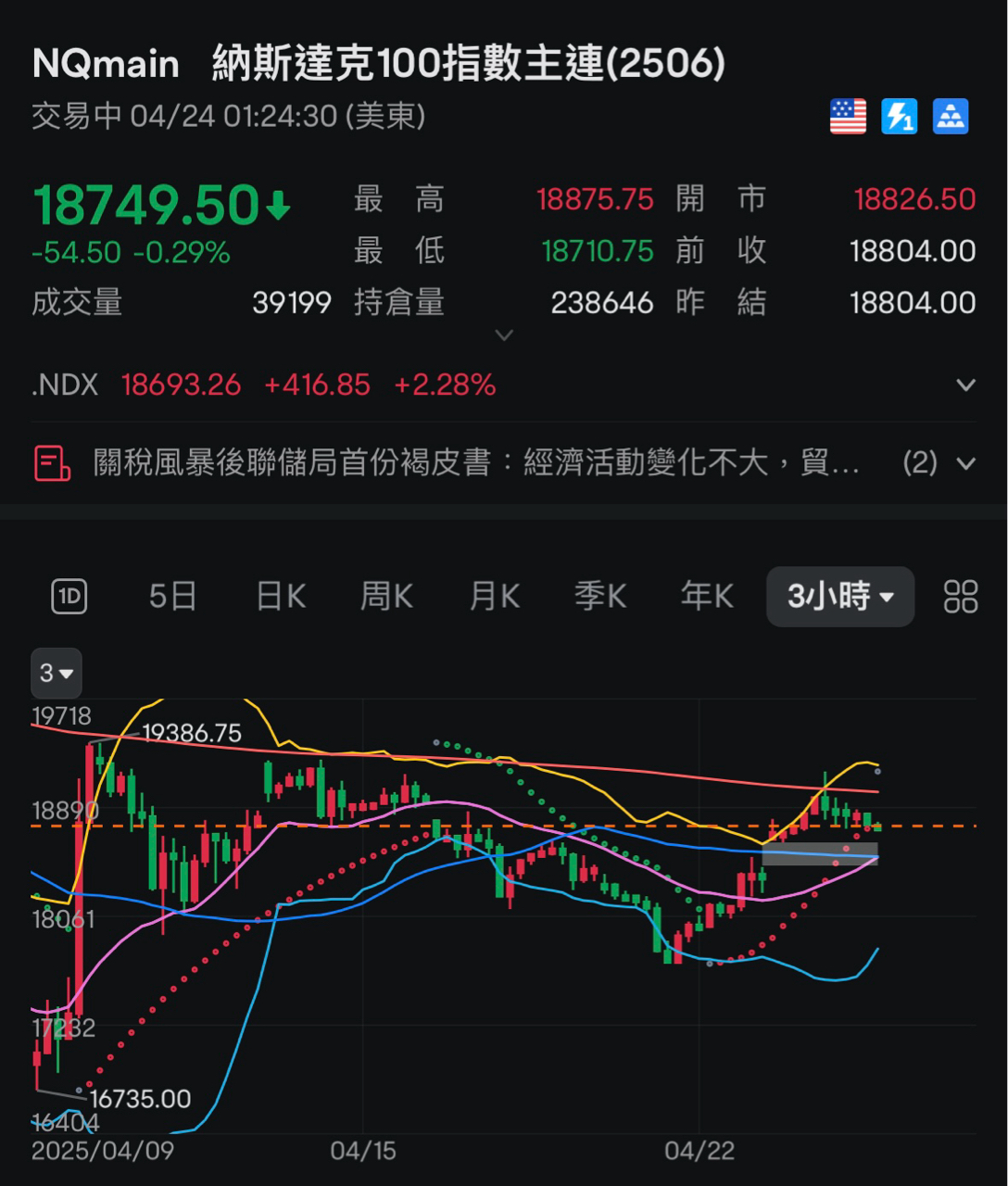This screenshot has height=1186, width=1008.
Task: Select the 季K quarterly chart
Action: point(600,597)
